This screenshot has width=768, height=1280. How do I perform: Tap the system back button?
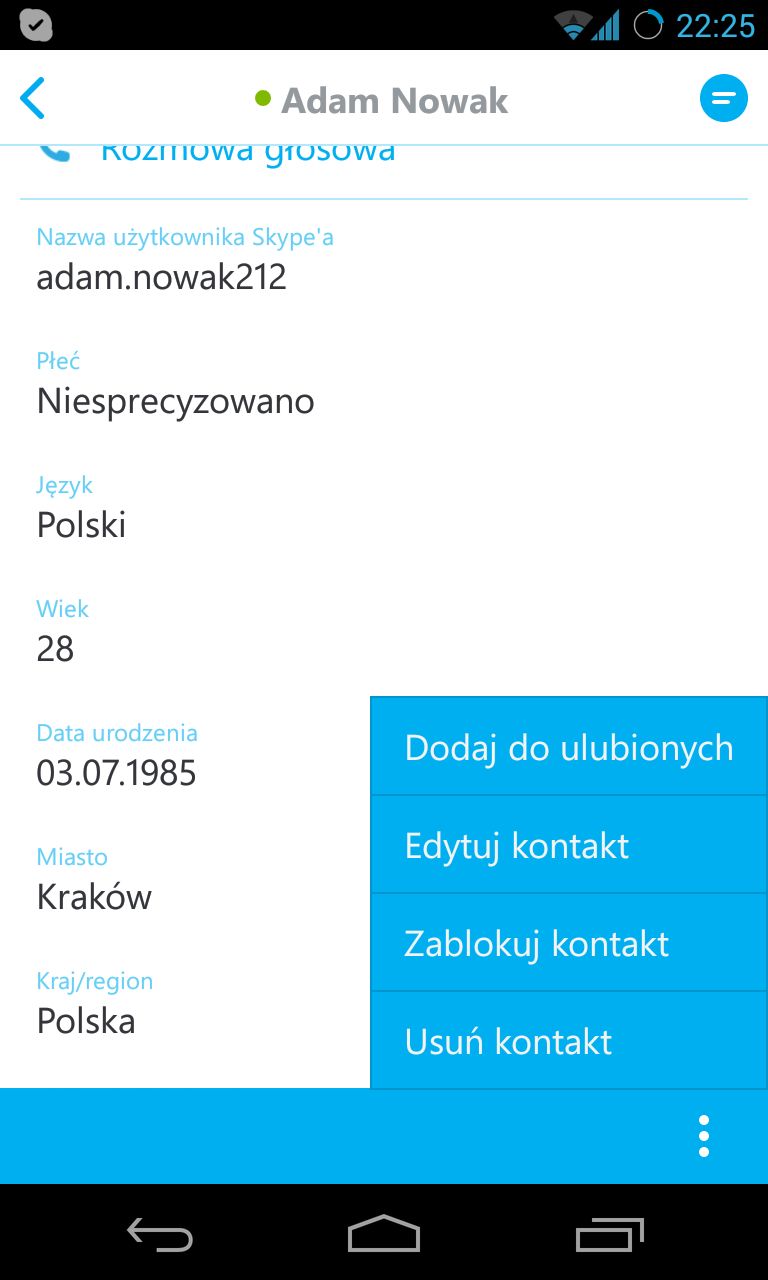[160, 1234]
